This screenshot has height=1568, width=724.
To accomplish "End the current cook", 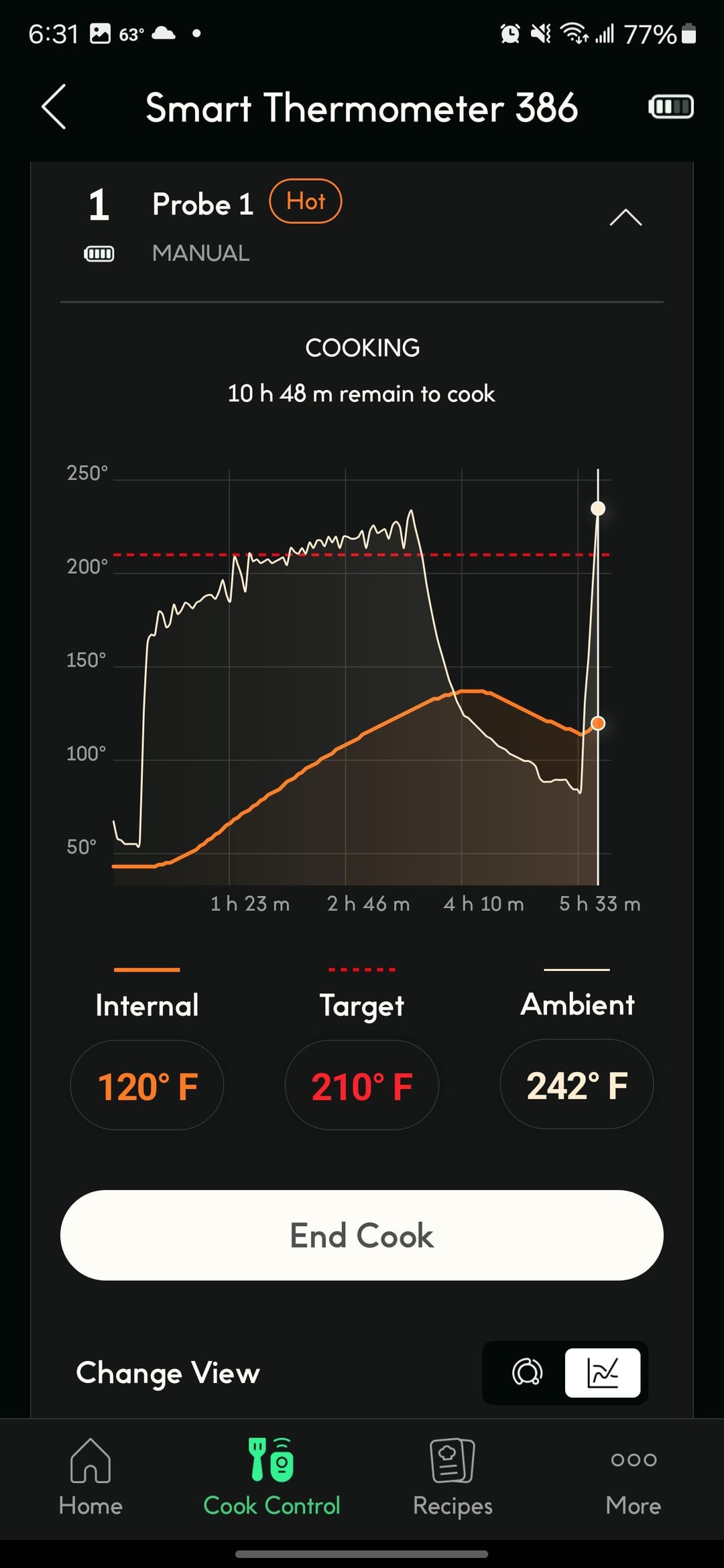I will [362, 1235].
